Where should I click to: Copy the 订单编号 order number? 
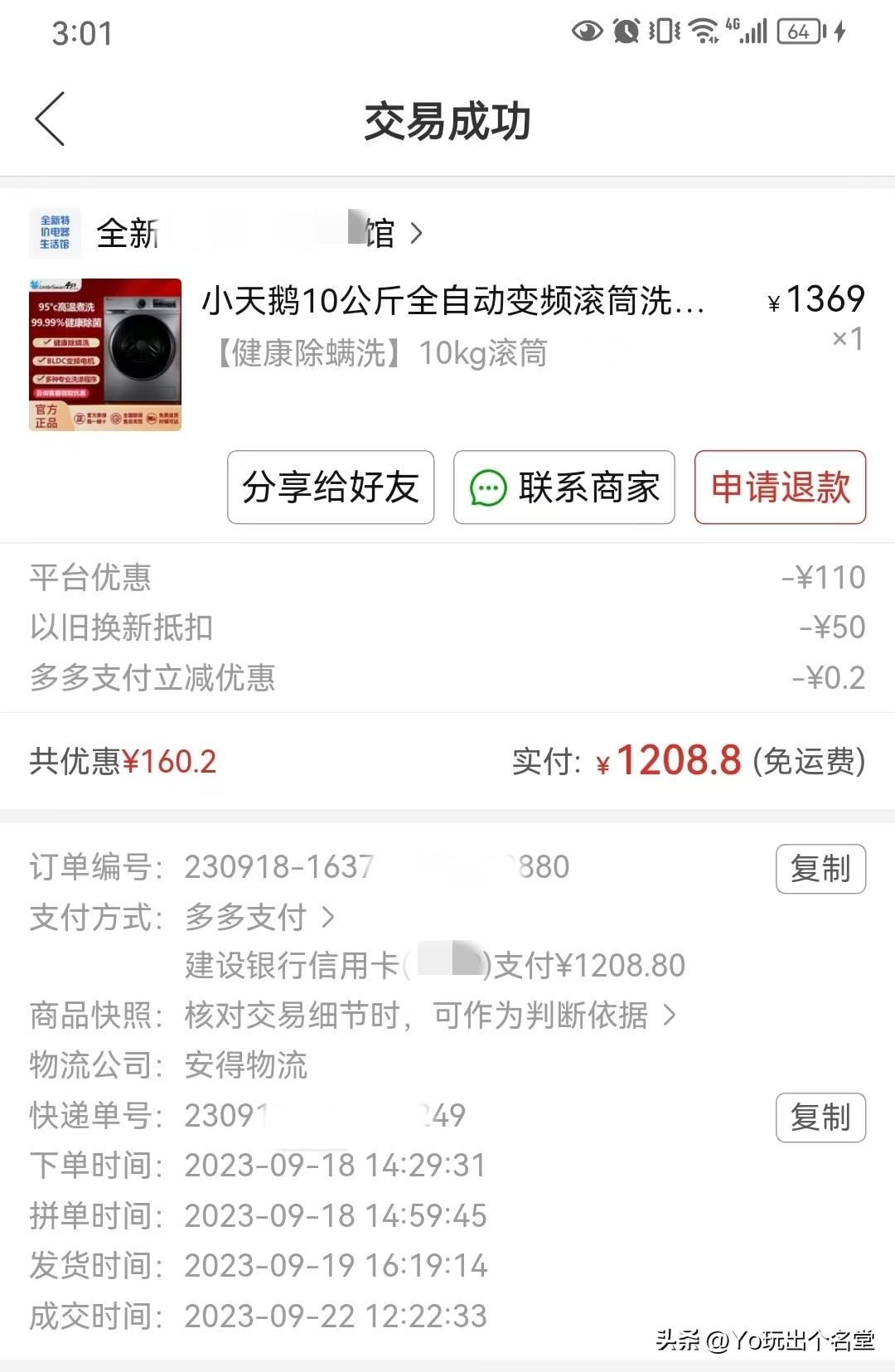(820, 869)
